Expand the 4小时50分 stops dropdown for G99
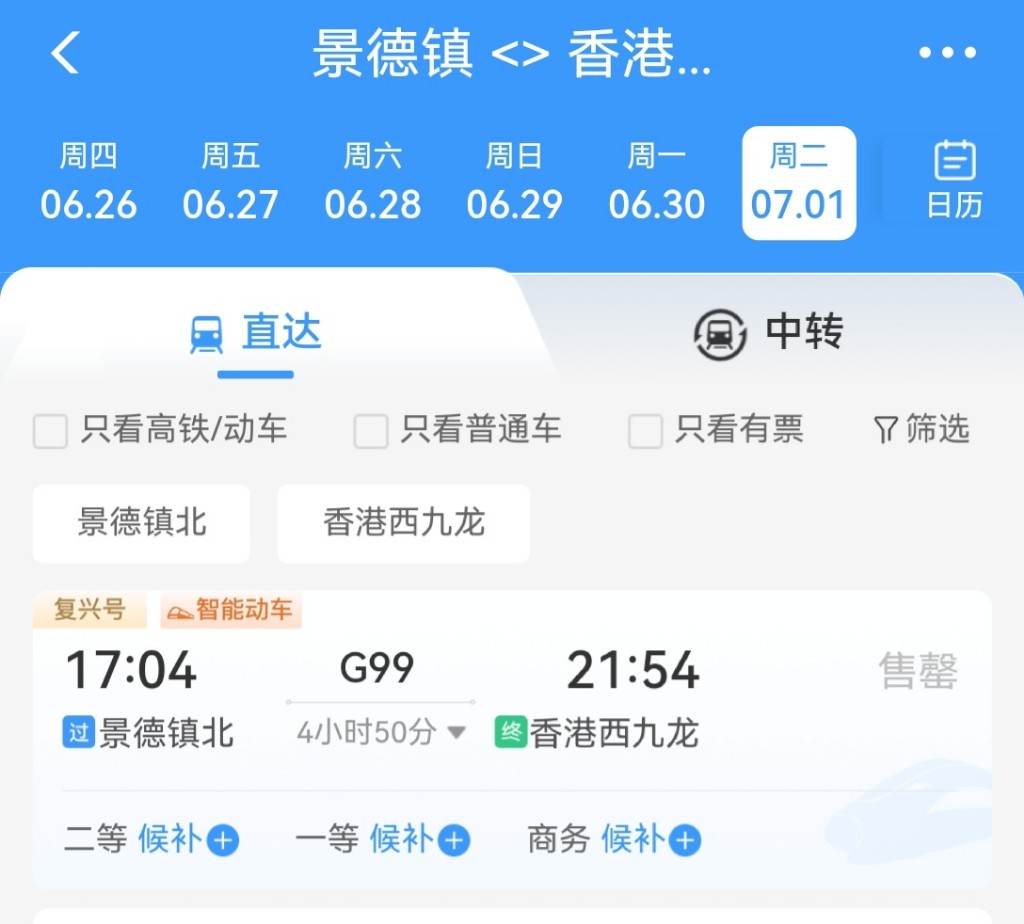Image resolution: width=1024 pixels, height=924 pixels. click(456, 733)
